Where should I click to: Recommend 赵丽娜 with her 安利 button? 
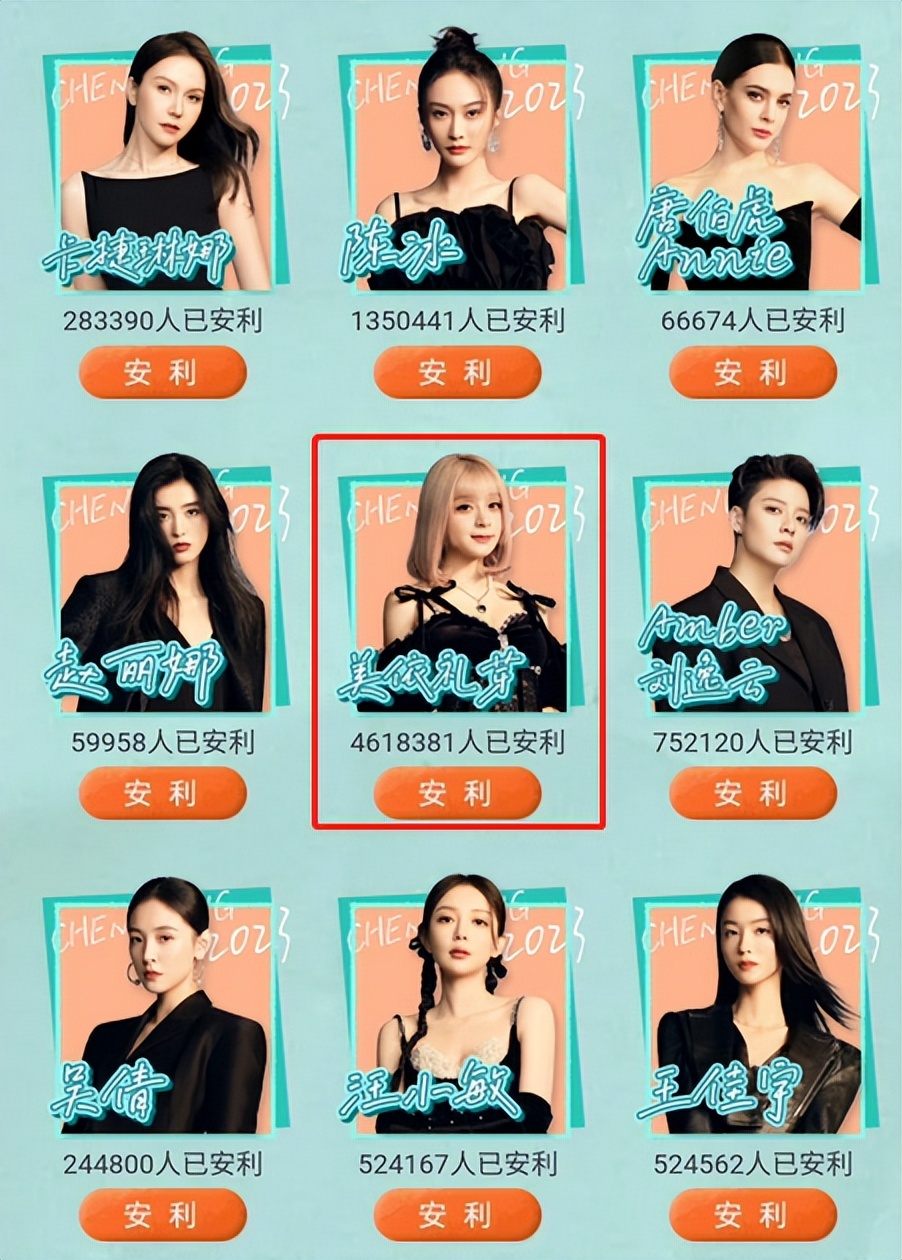(162, 794)
